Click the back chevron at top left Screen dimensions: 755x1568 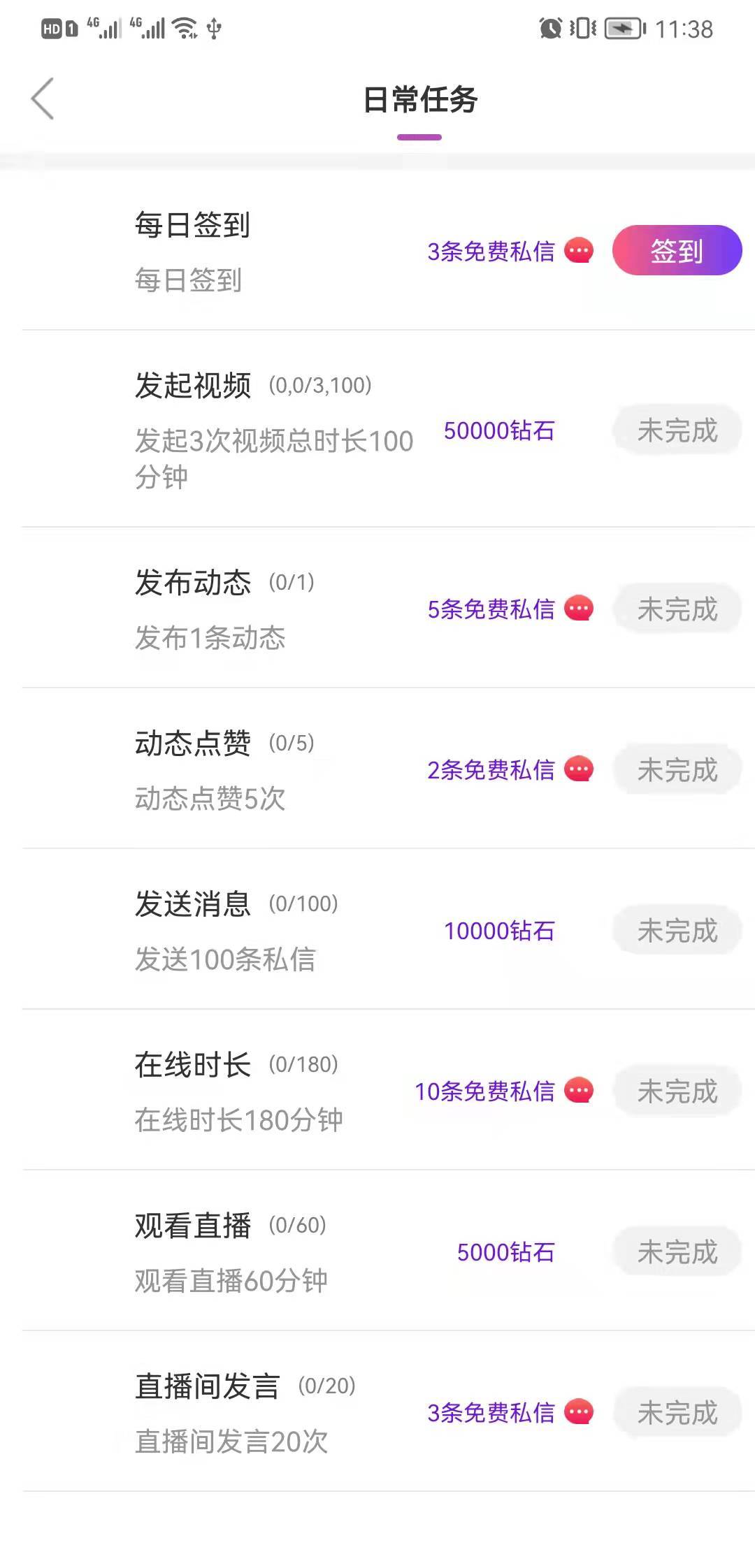[43, 99]
